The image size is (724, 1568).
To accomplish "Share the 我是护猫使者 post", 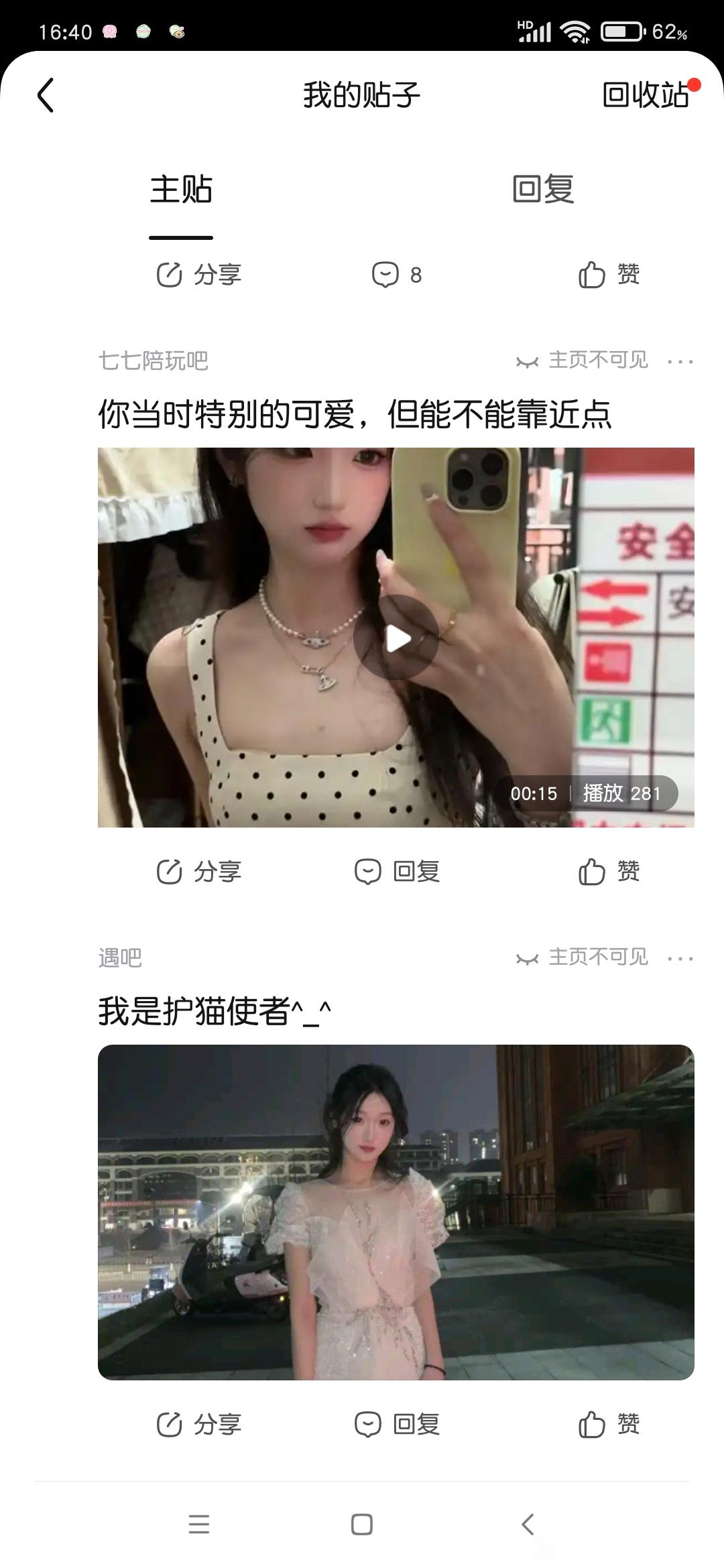I will 198,1424.
